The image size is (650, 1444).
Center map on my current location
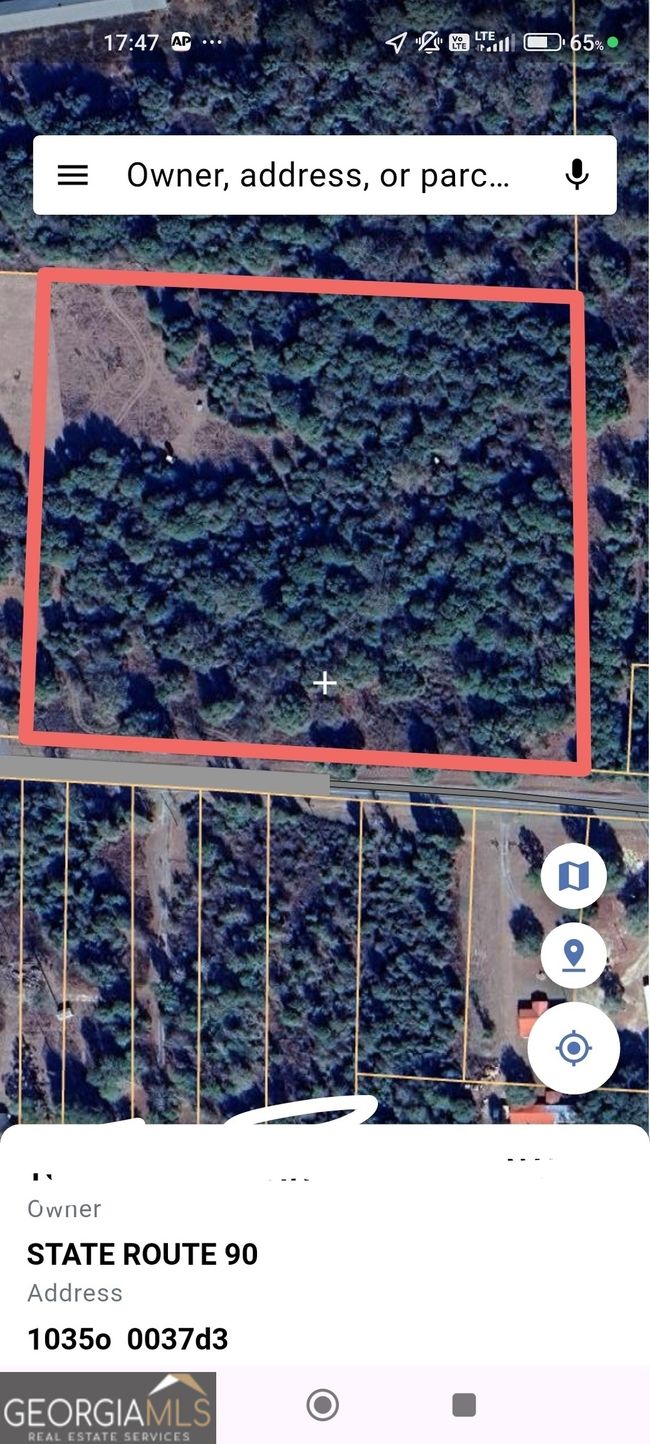point(573,1048)
